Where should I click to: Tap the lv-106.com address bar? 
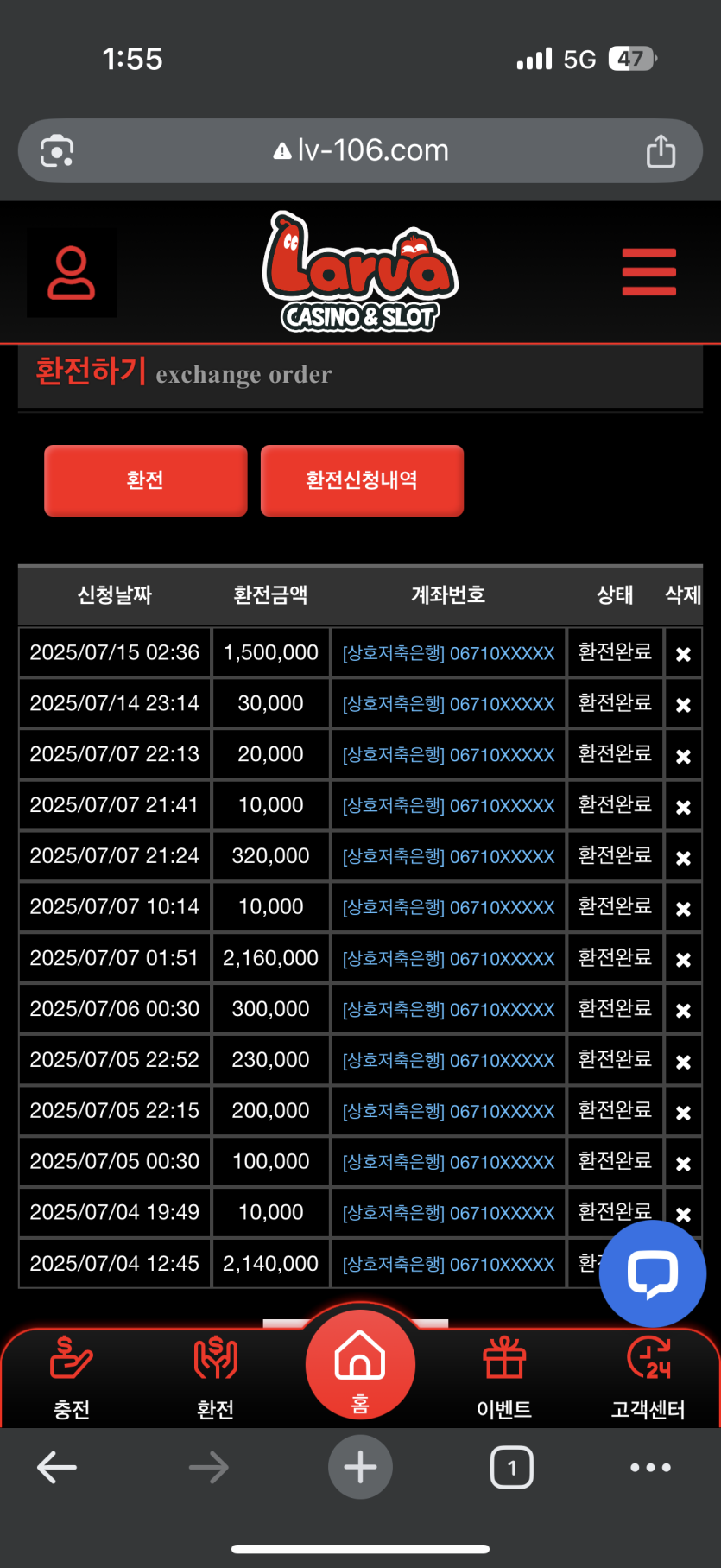361,150
